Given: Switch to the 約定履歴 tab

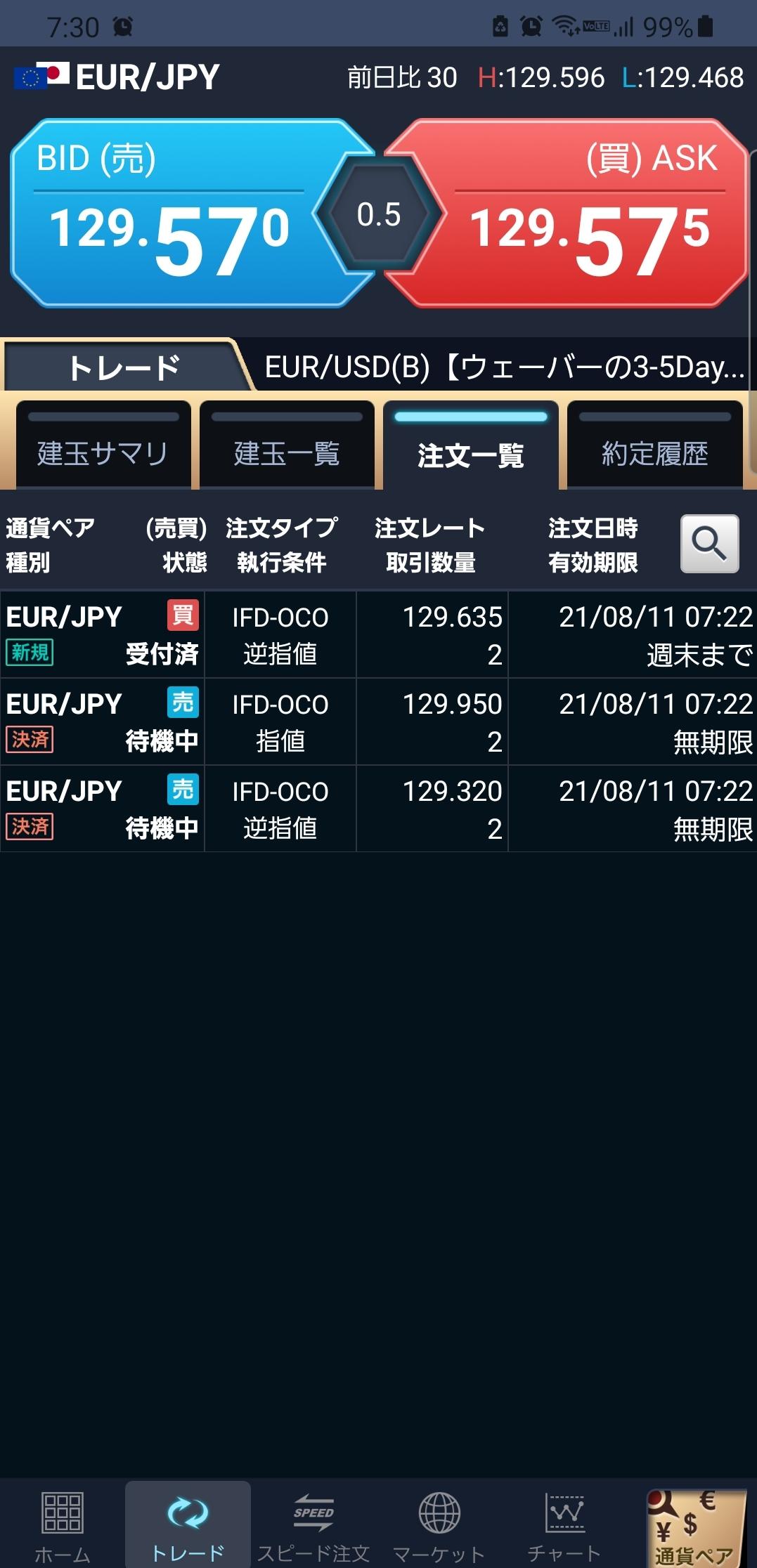Looking at the screenshot, I should 655,445.
